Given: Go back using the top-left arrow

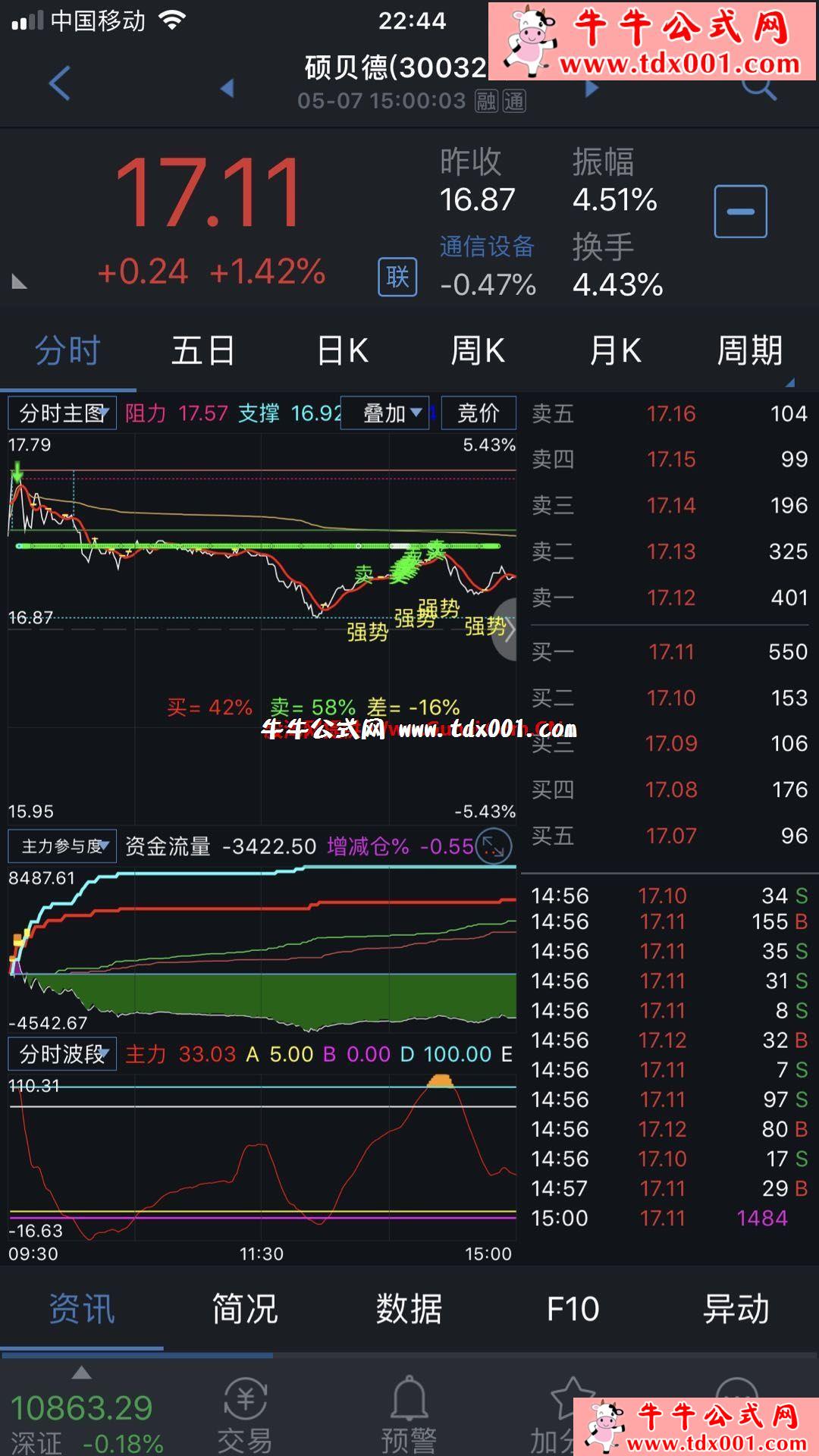Looking at the screenshot, I should (x=59, y=83).
